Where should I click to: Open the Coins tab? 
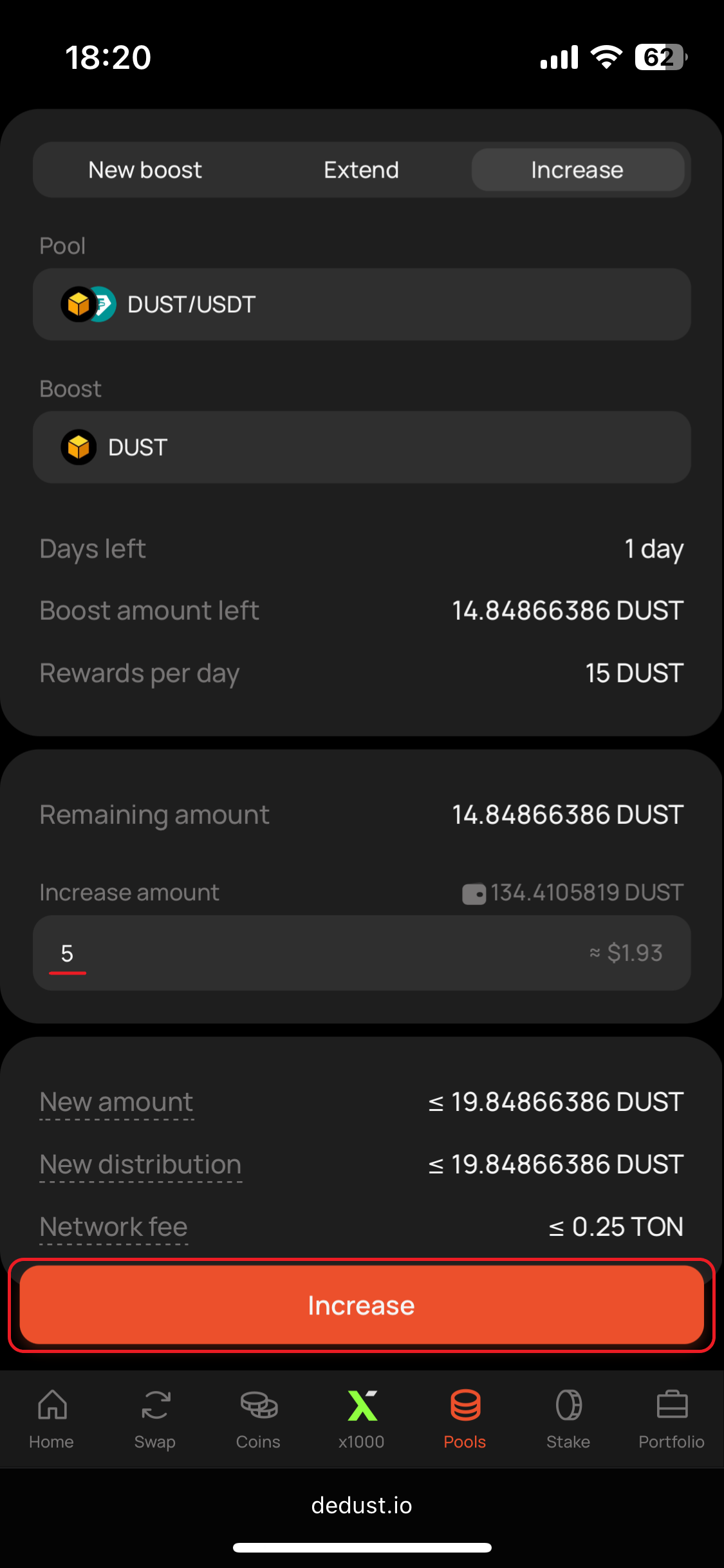[x=258, y=1419]
